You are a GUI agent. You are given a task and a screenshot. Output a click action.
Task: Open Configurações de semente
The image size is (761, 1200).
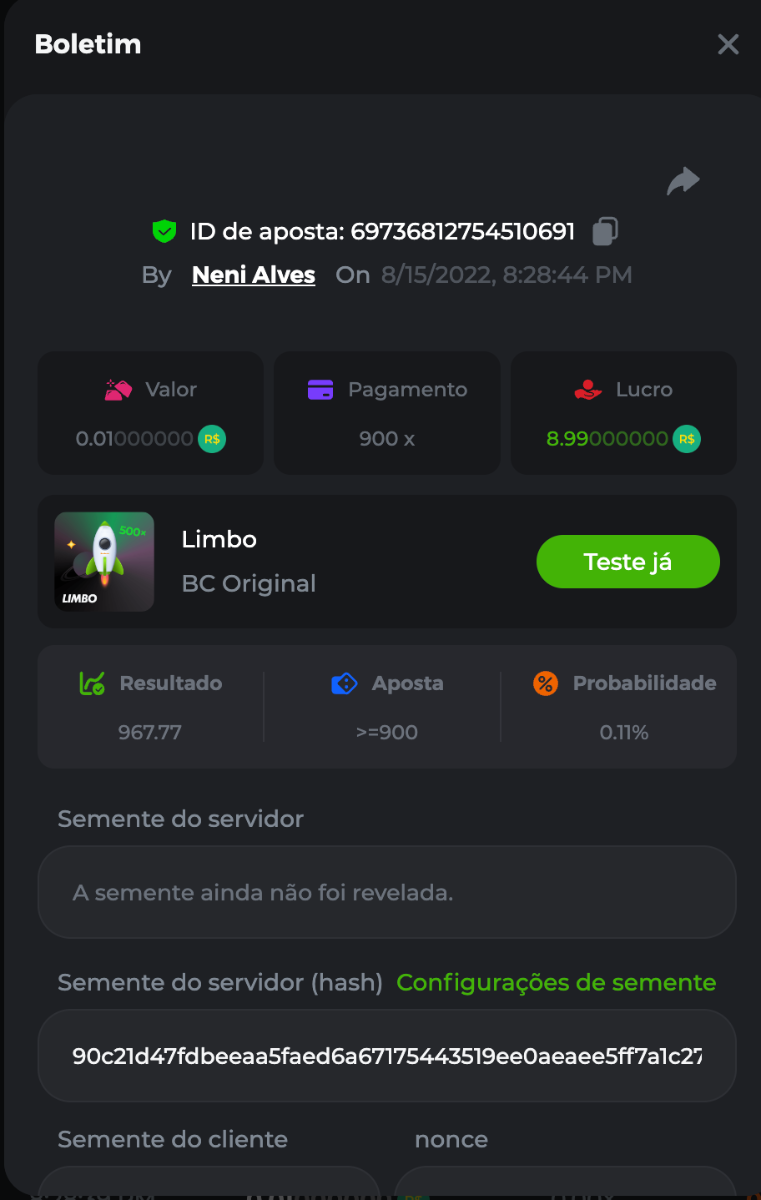pyautogui.click(x=556, y=983)
